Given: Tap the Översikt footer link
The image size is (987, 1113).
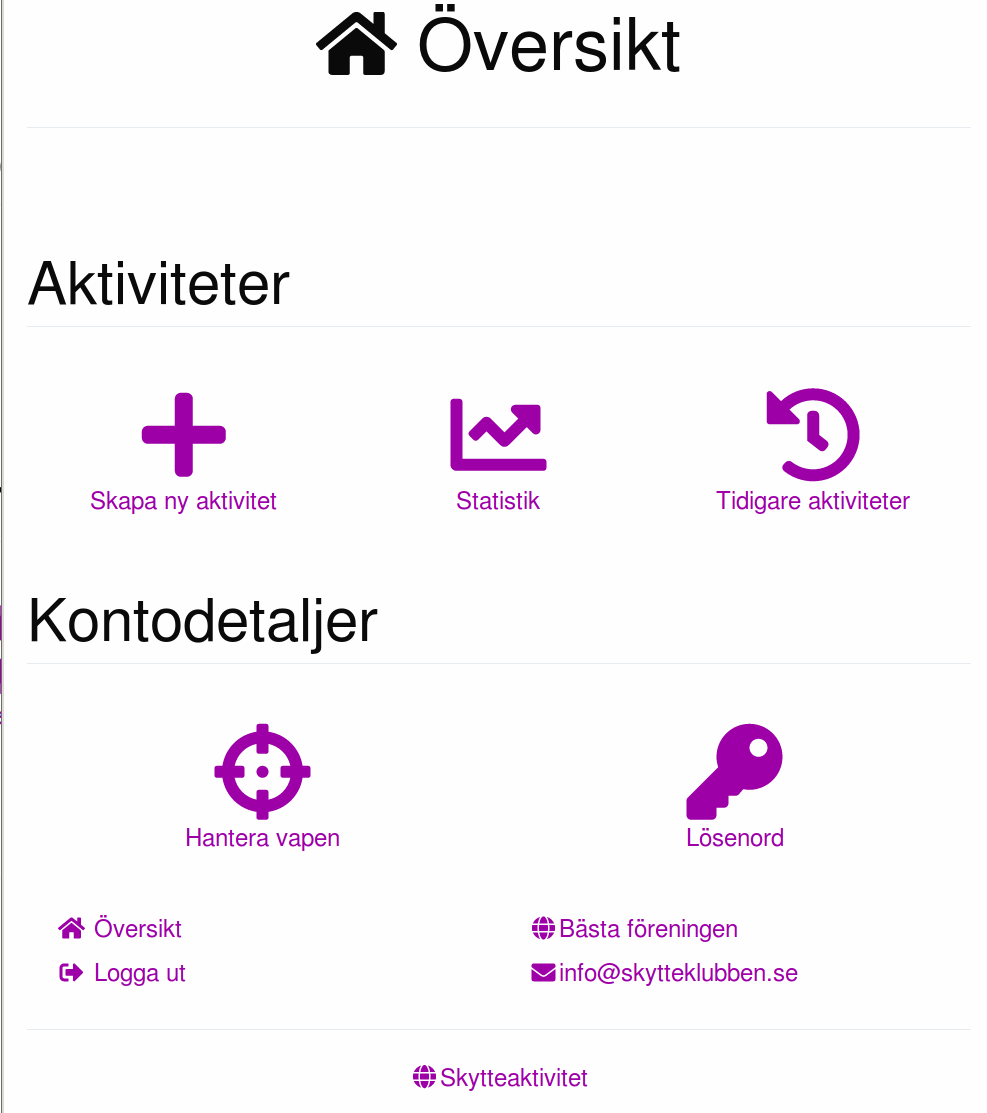Looking at the screenshot, I should pyautogui.click(x=137, y=929).
